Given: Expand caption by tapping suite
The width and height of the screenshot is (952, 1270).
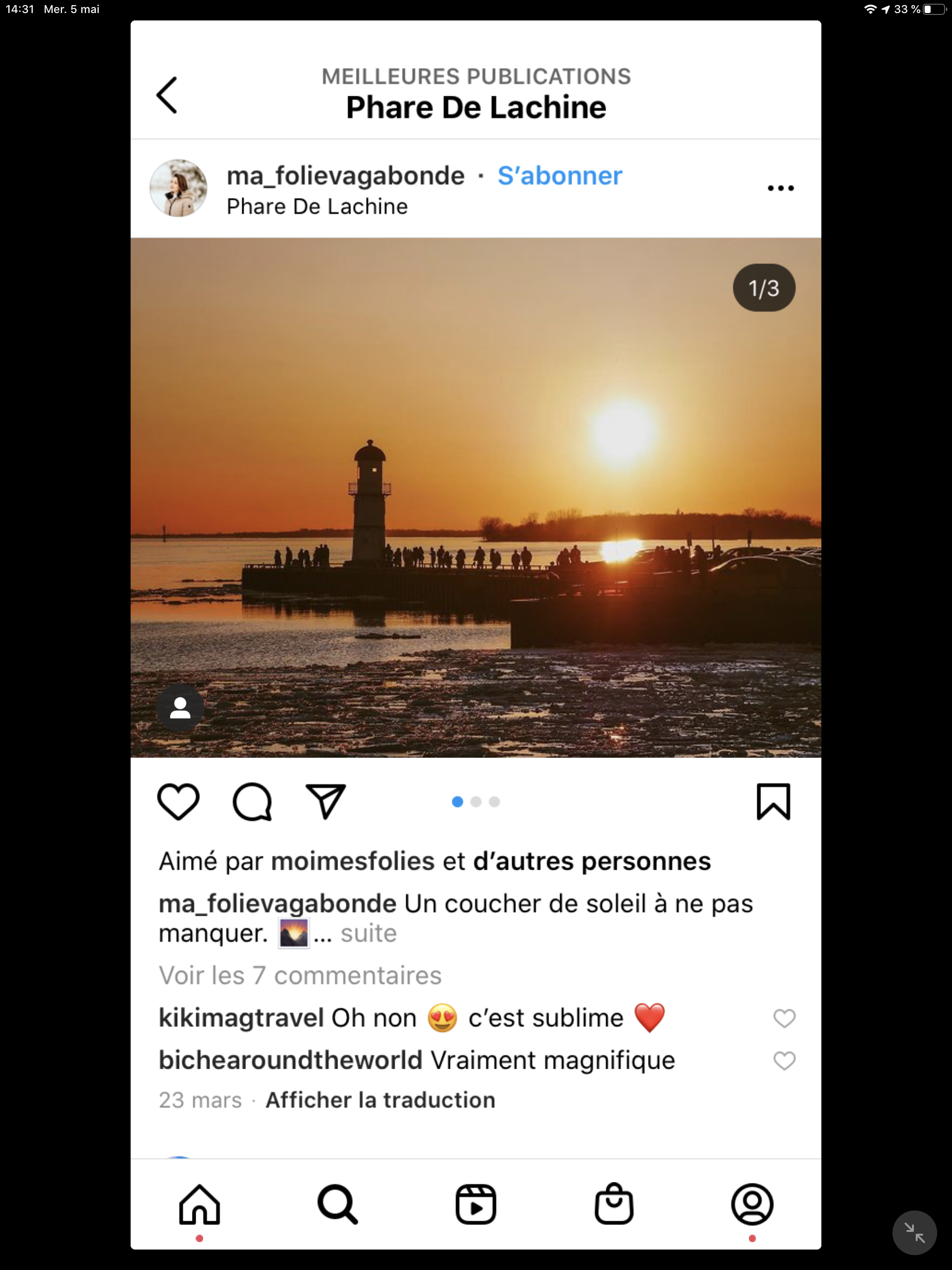Looking at the screenshot, I should [369, 933].
